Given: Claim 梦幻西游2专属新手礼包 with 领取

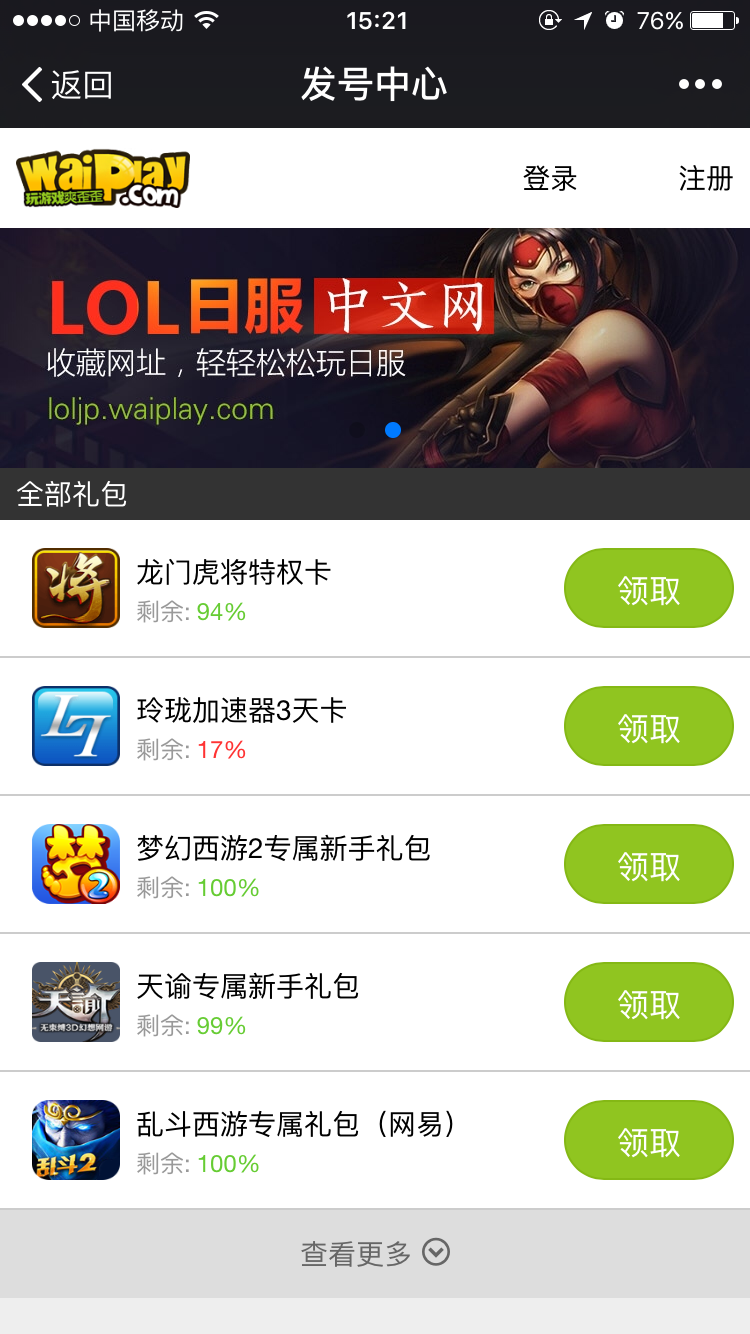Looking at the screenshot, I should click(649, 865).
